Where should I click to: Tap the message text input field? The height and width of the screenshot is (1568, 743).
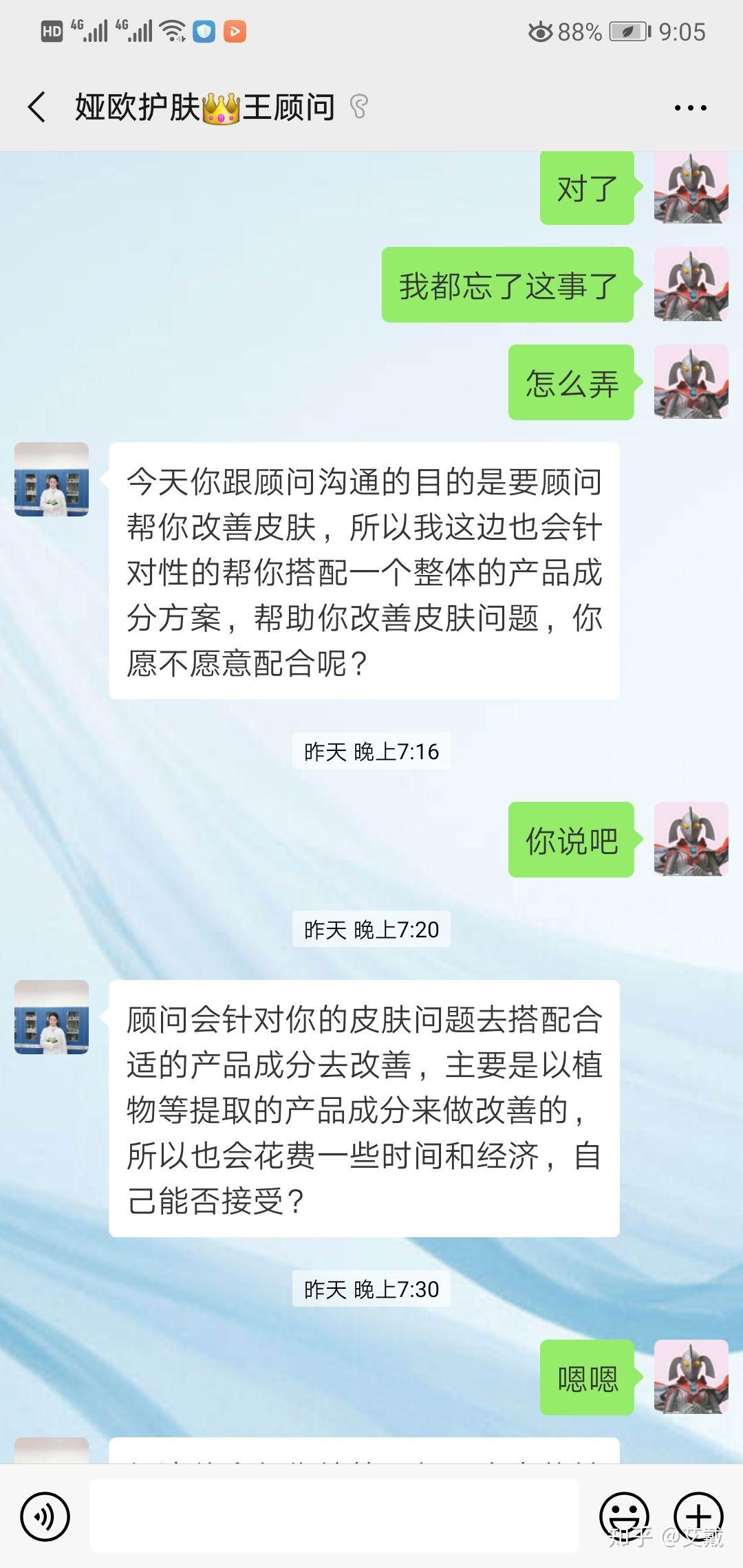[334, 1516]
